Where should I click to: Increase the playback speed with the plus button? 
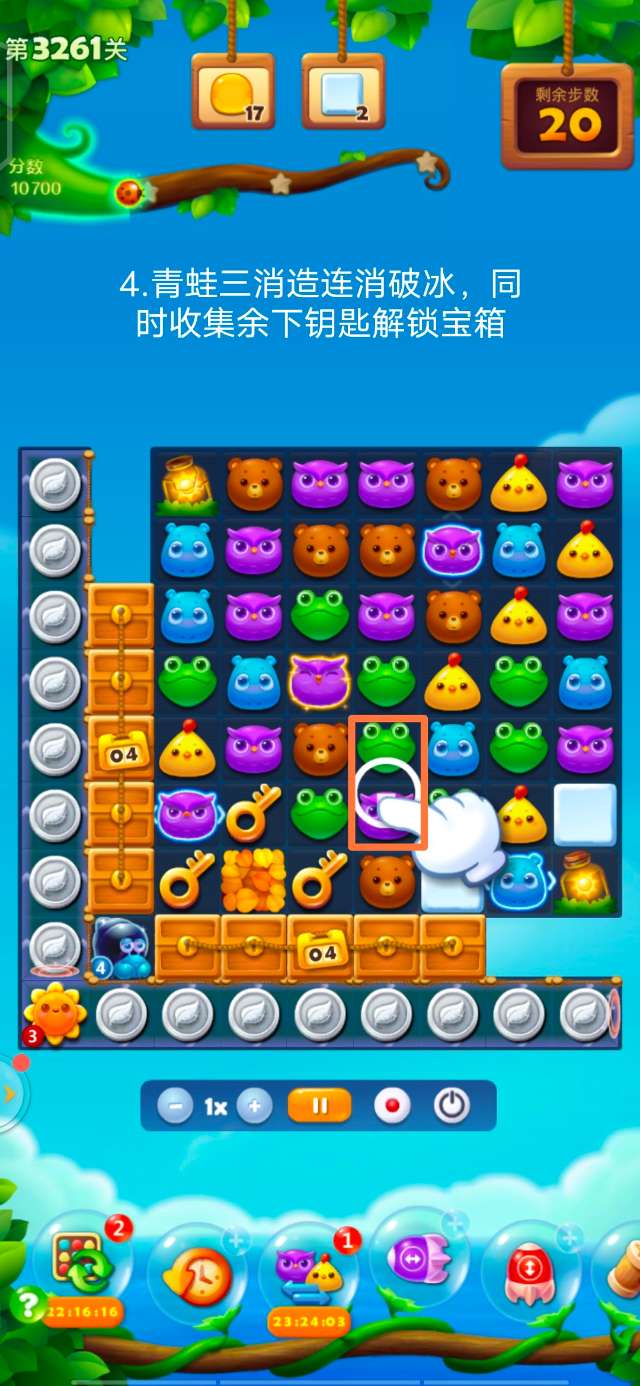click(x=254, y=1107)
